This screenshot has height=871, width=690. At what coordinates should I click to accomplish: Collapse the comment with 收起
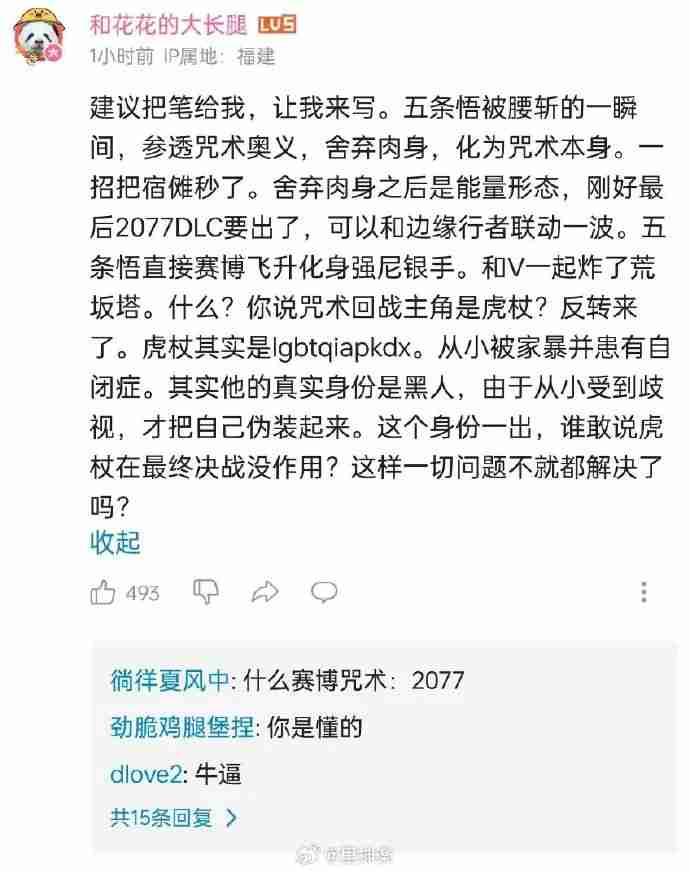click(x=115, y=542)
